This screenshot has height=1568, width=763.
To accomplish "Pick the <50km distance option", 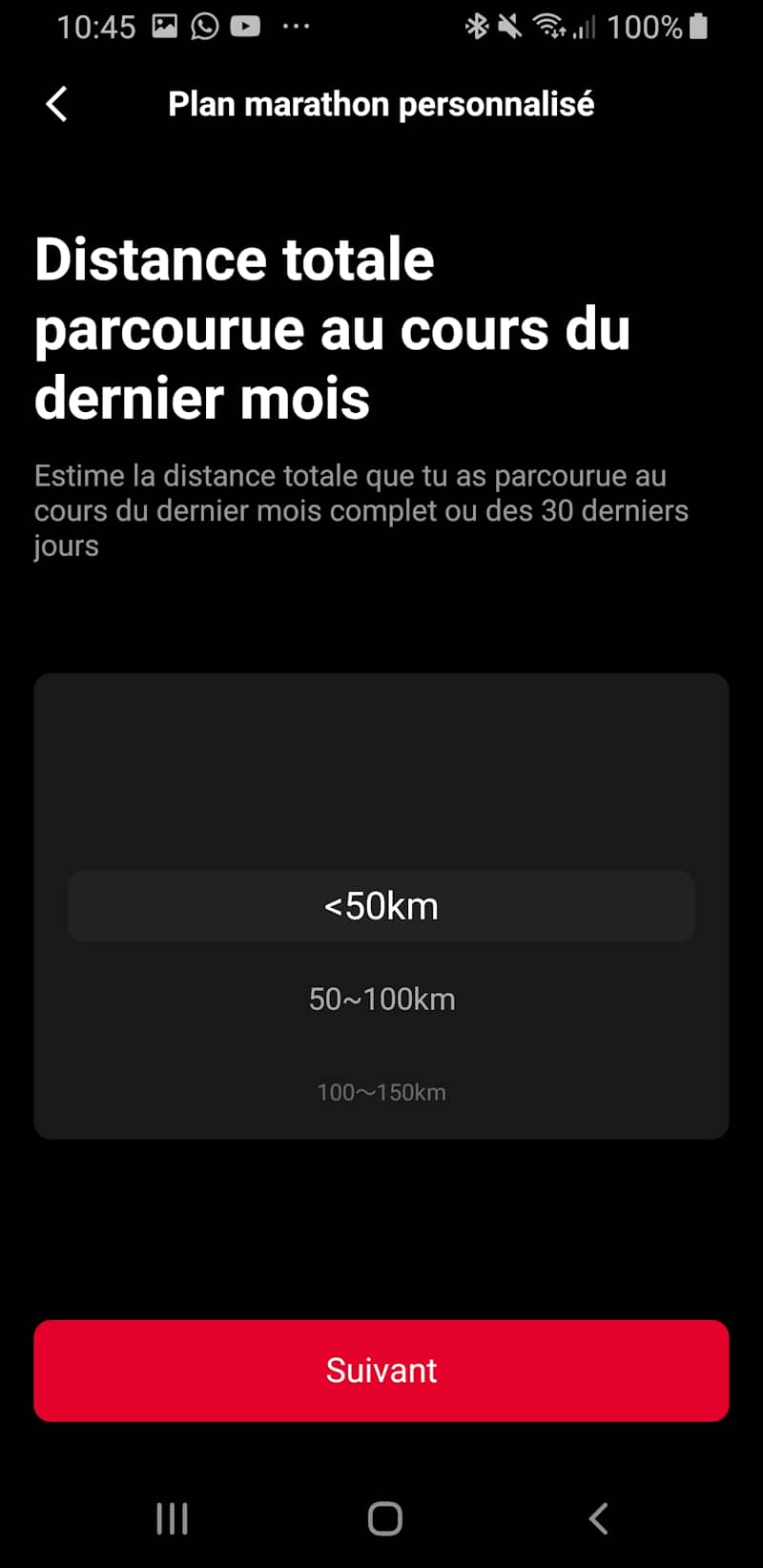I will (x=381, y=906).
